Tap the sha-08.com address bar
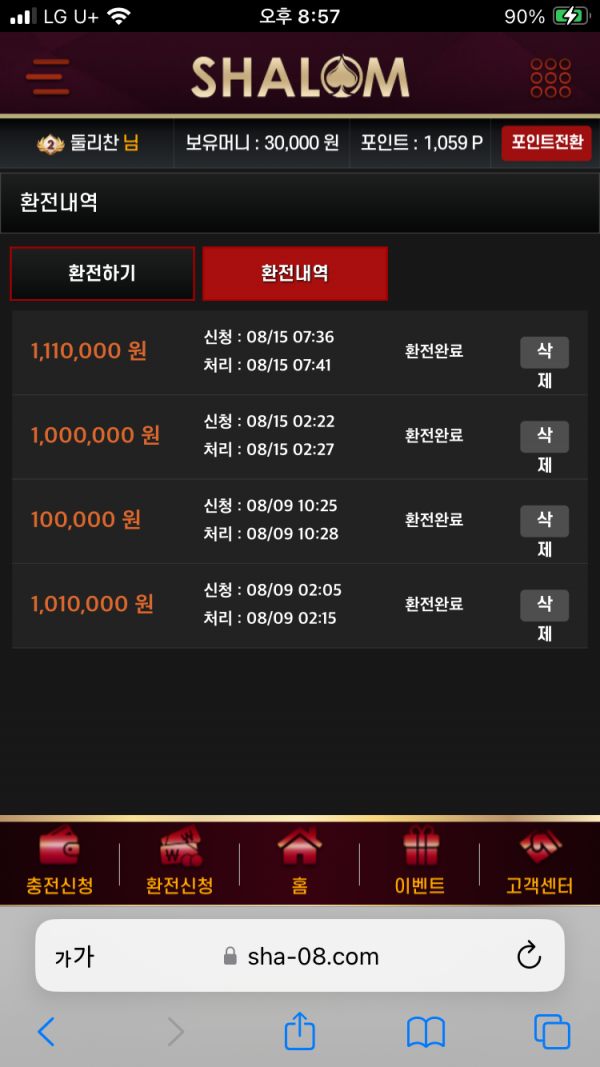The image size is (600, 1067). [300, 957]
